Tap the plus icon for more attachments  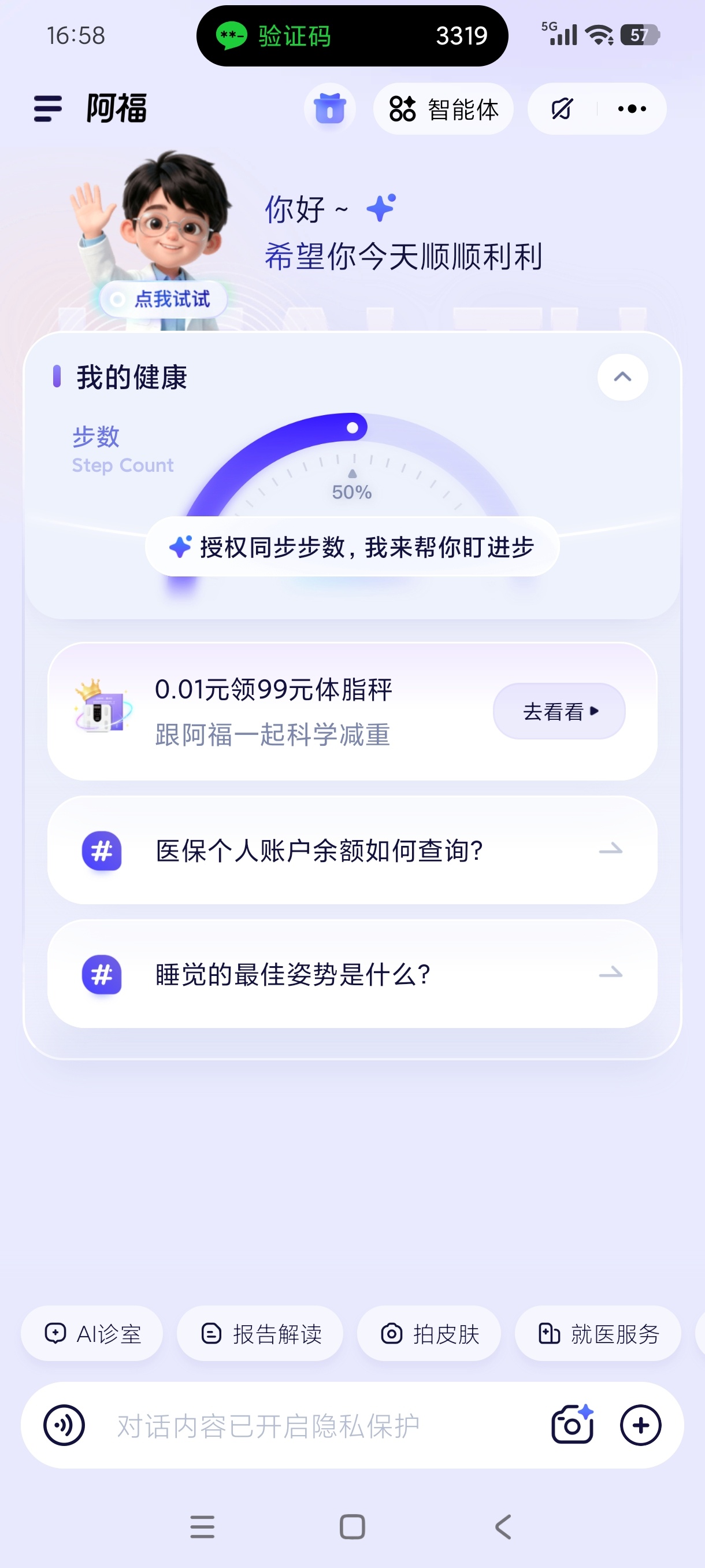click(640, 1425)
